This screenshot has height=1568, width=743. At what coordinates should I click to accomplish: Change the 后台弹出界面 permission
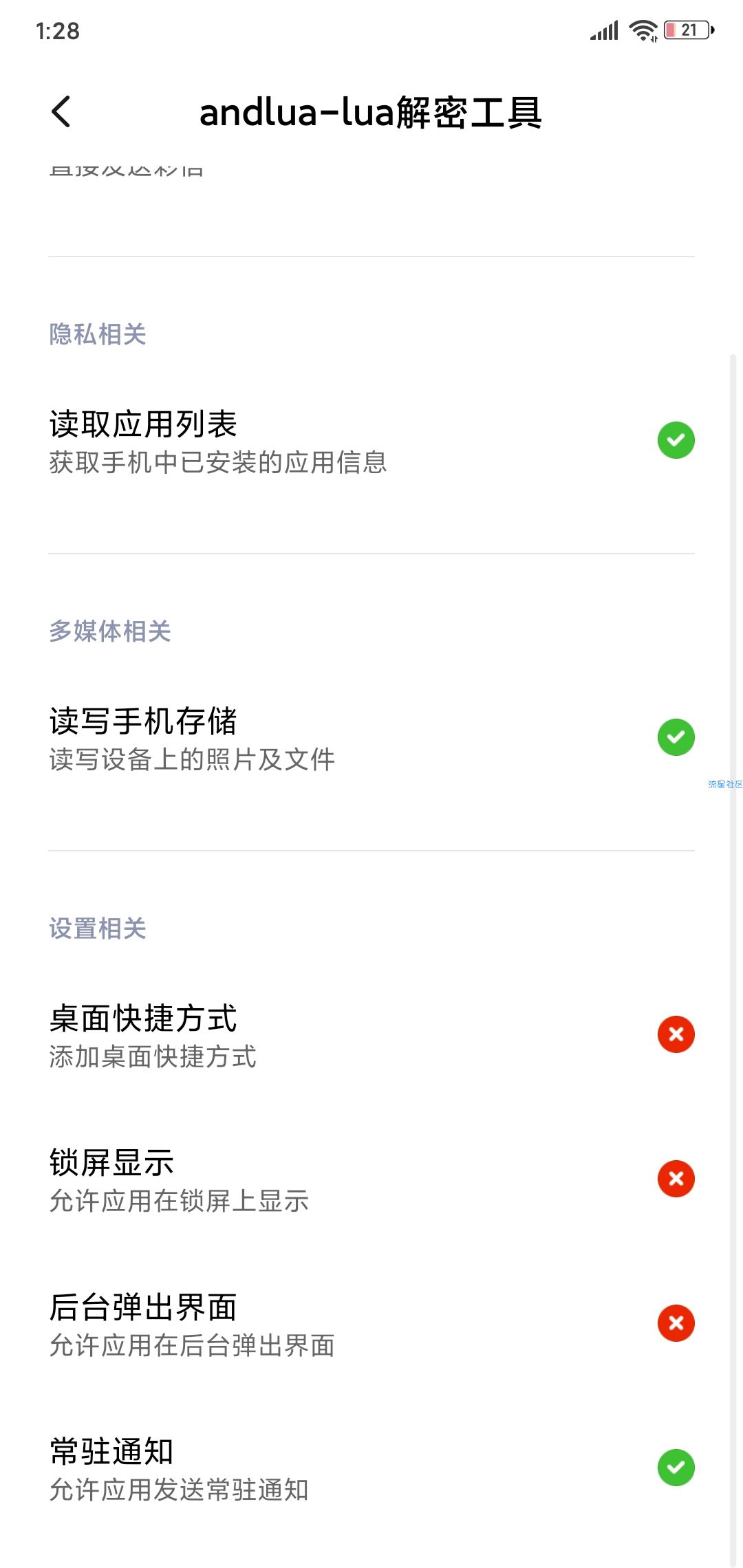pyautogui.click(x=676, y=1323)
